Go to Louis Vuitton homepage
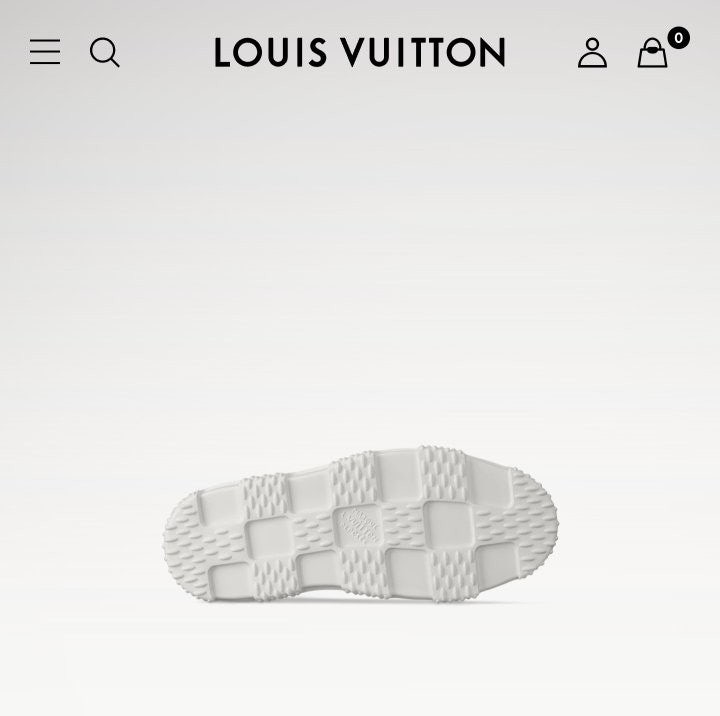 click(x=360, y=52)
